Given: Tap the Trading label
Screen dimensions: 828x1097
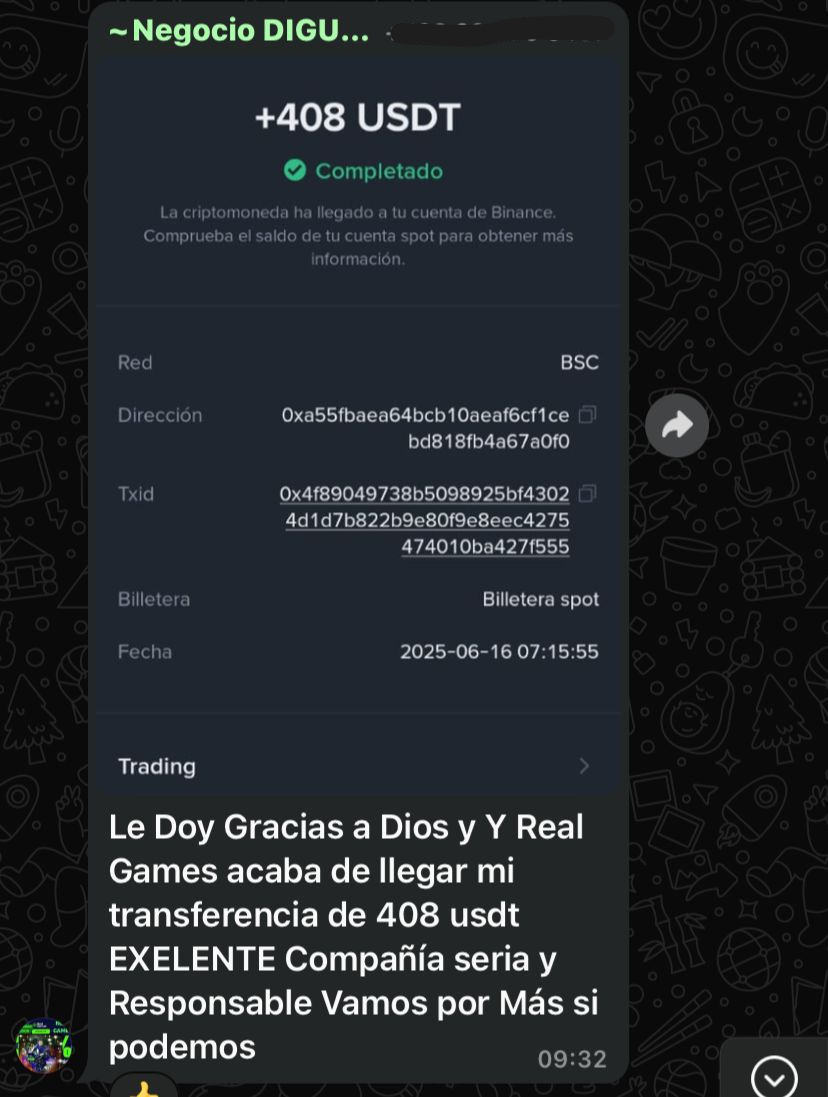Looking at the screenshot, I should (x=156, y=766).
